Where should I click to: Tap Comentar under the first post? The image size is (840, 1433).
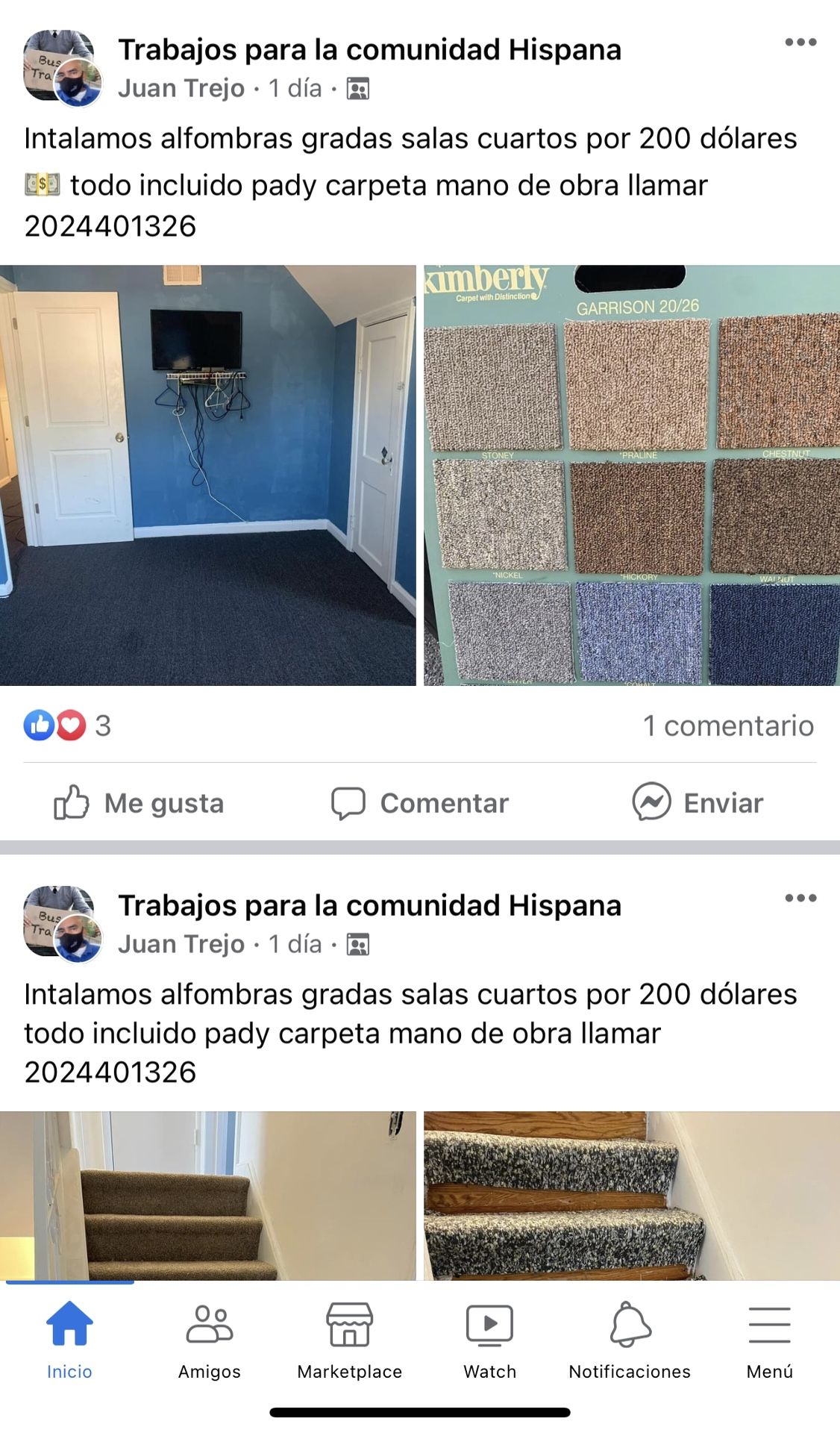pos(420,803)
